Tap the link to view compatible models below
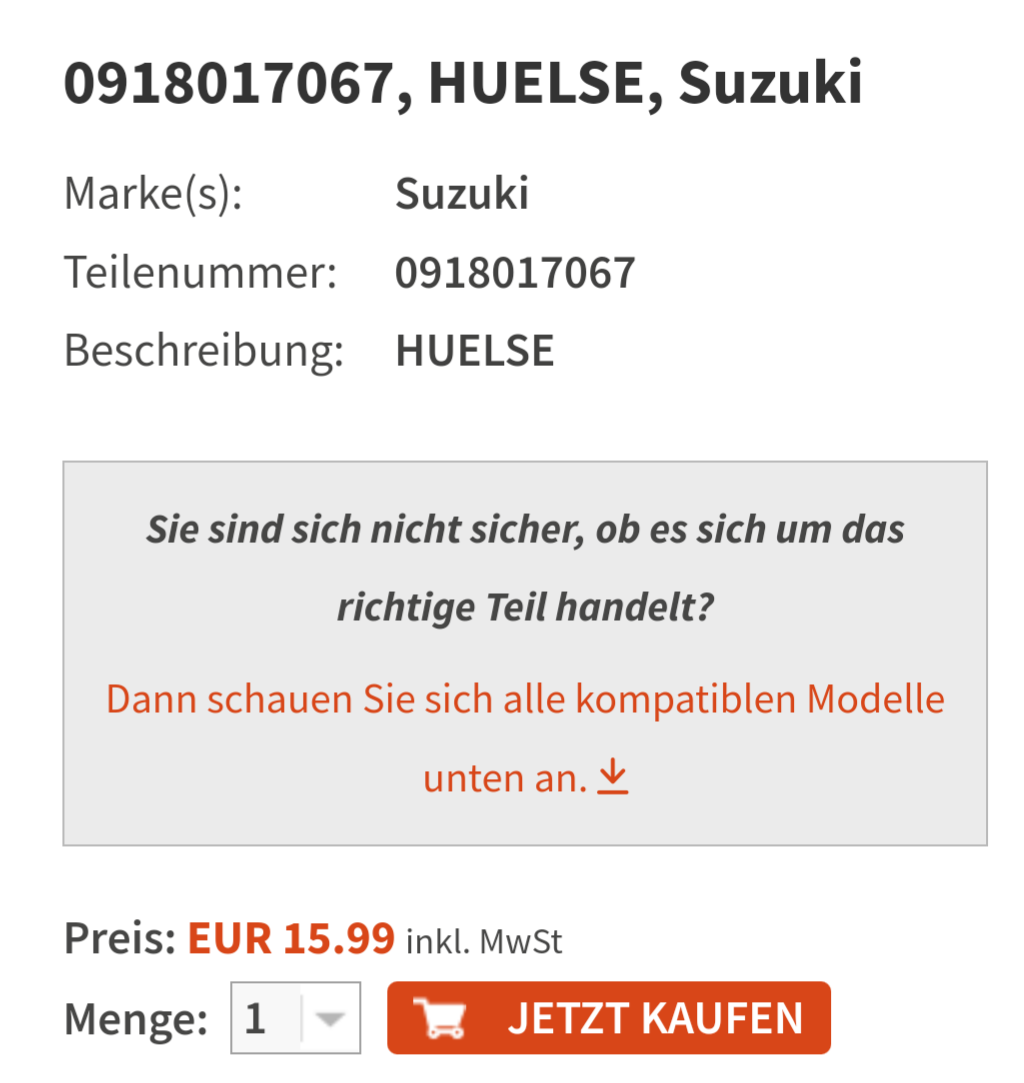 (525, 738)
